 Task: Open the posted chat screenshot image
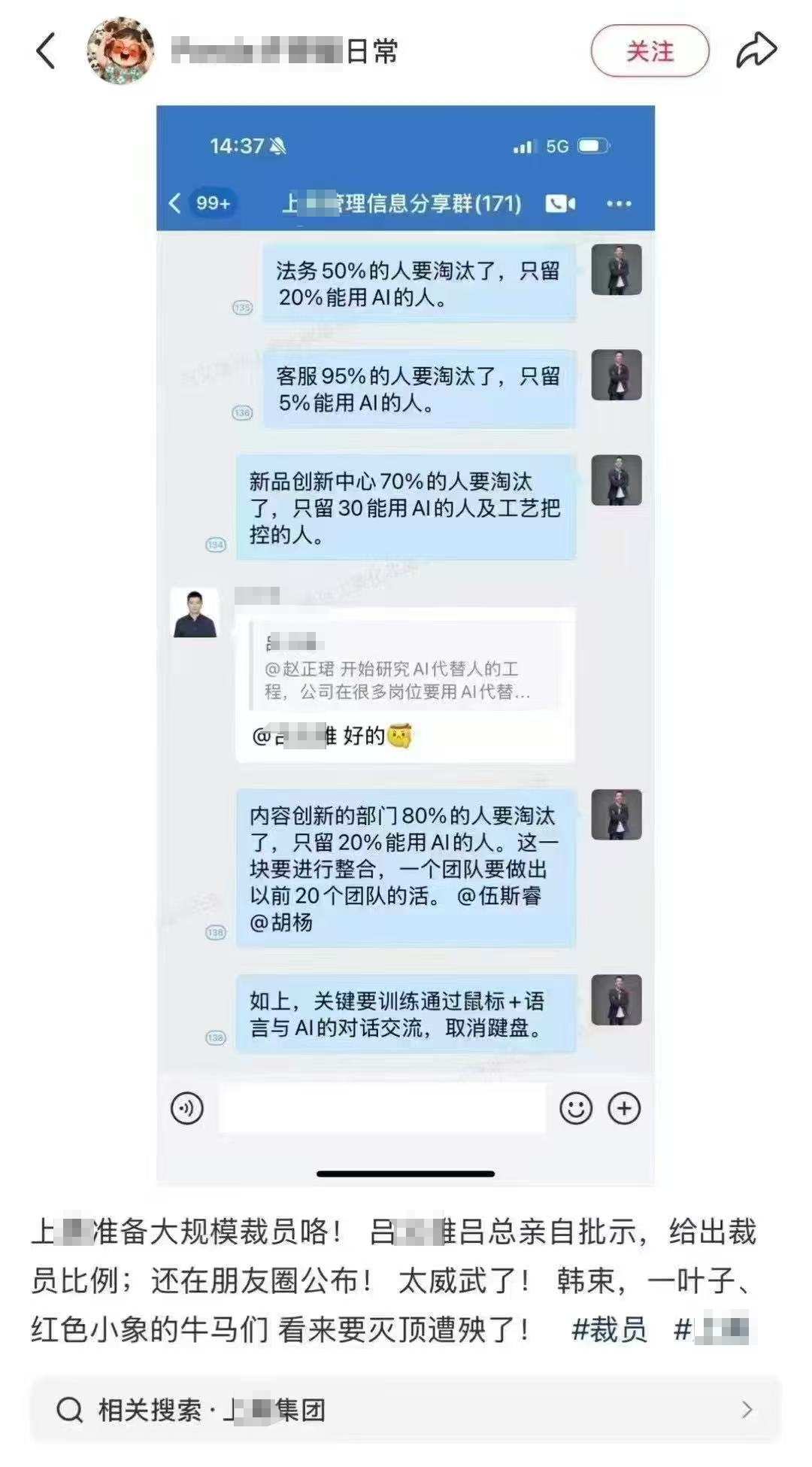coord(405,645)
